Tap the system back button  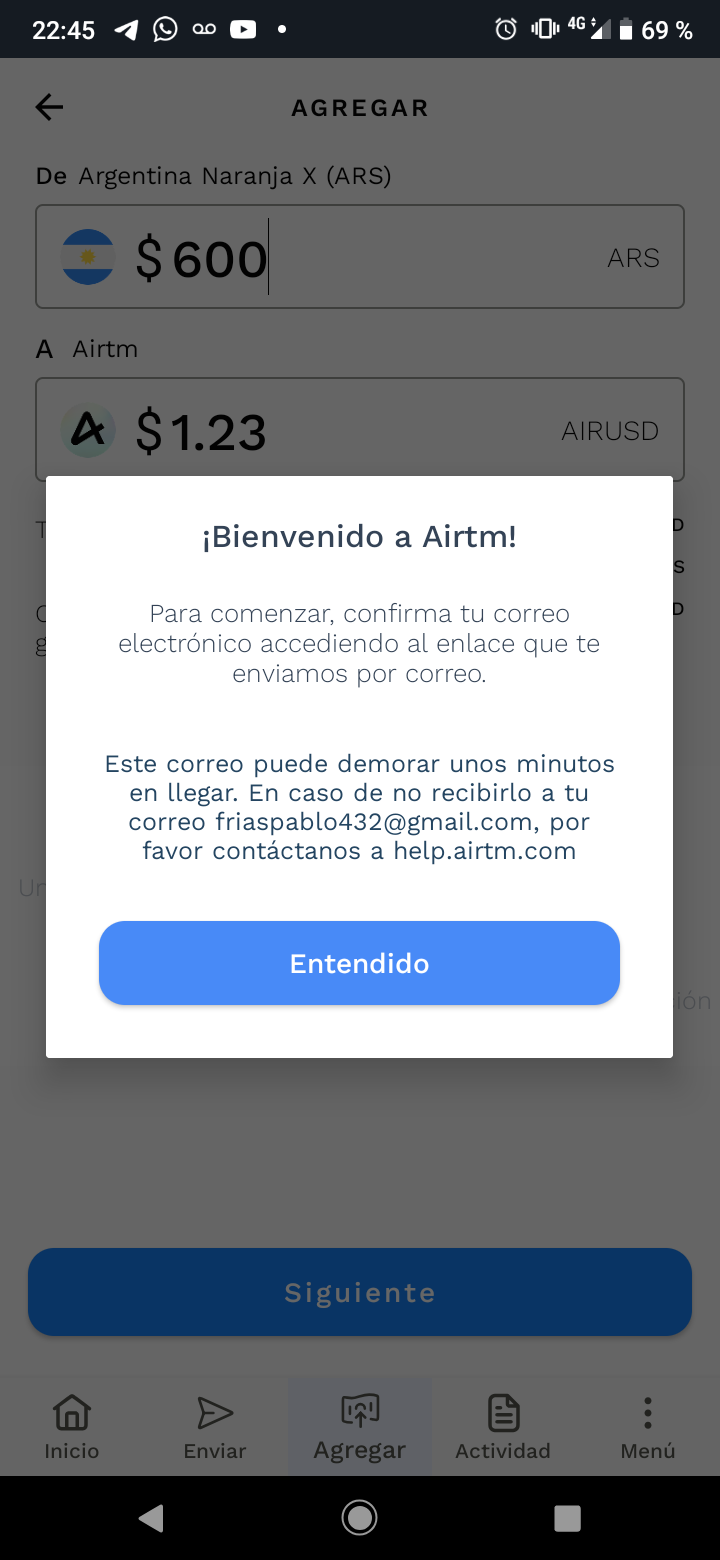151,1518
